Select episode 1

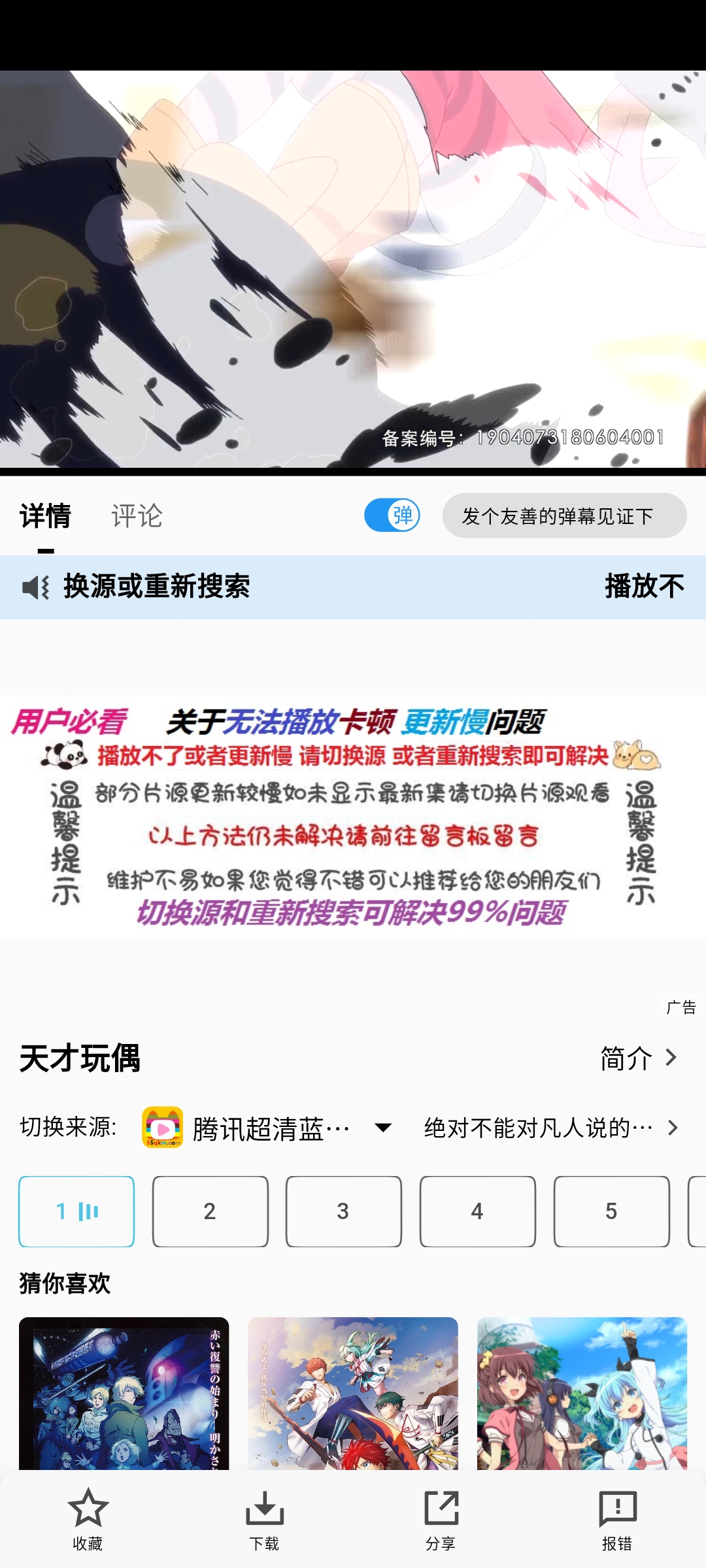tap(76, 1211)
